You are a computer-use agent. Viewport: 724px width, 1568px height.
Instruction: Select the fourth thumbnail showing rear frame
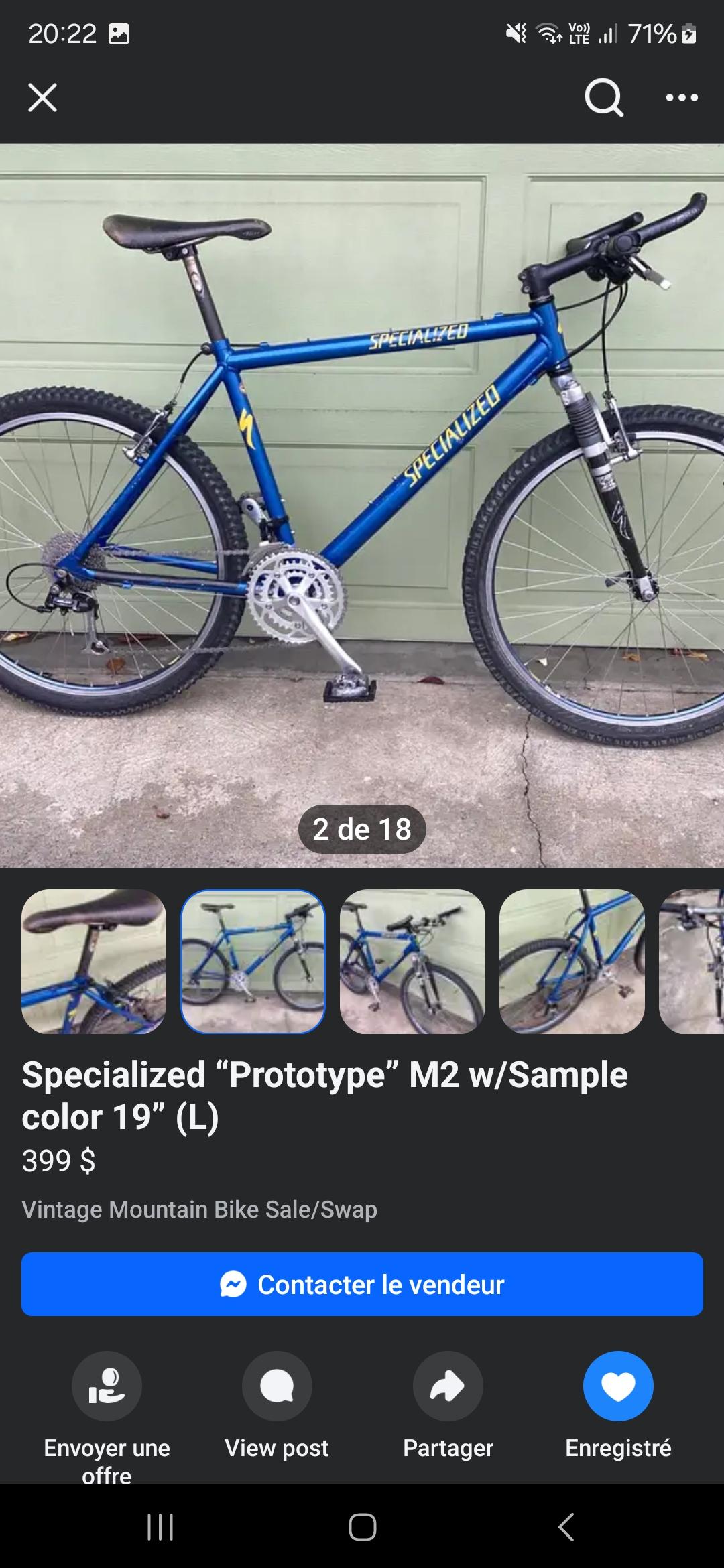[x=572, y=961]
